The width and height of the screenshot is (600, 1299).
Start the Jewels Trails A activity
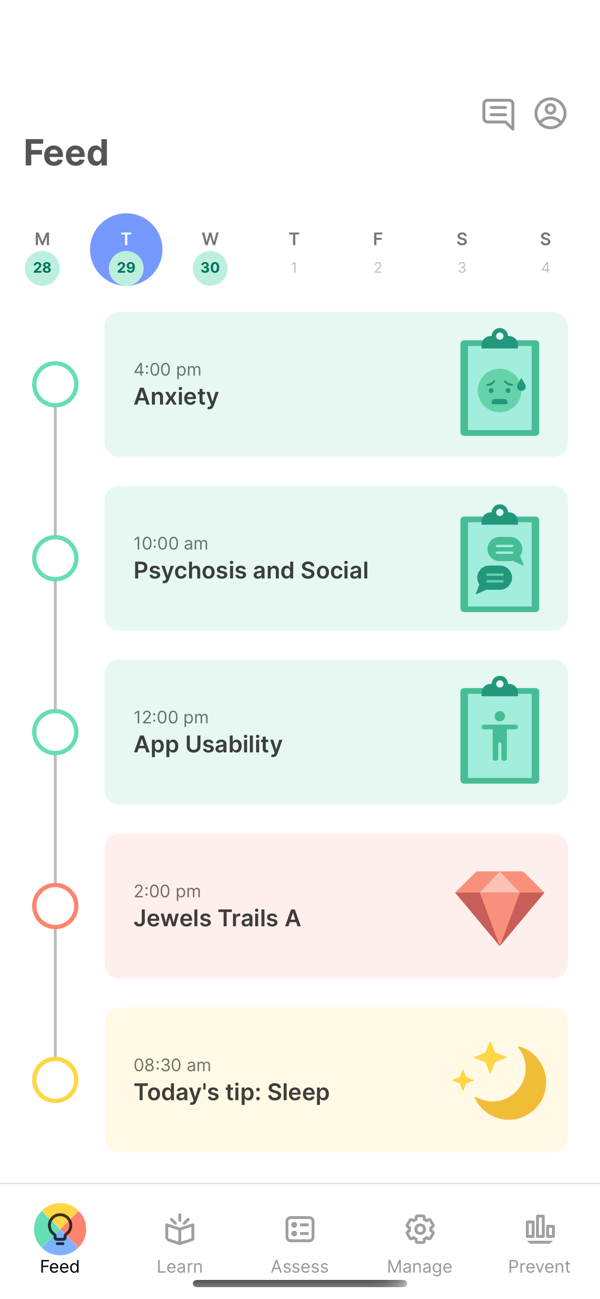pos(336,906)
